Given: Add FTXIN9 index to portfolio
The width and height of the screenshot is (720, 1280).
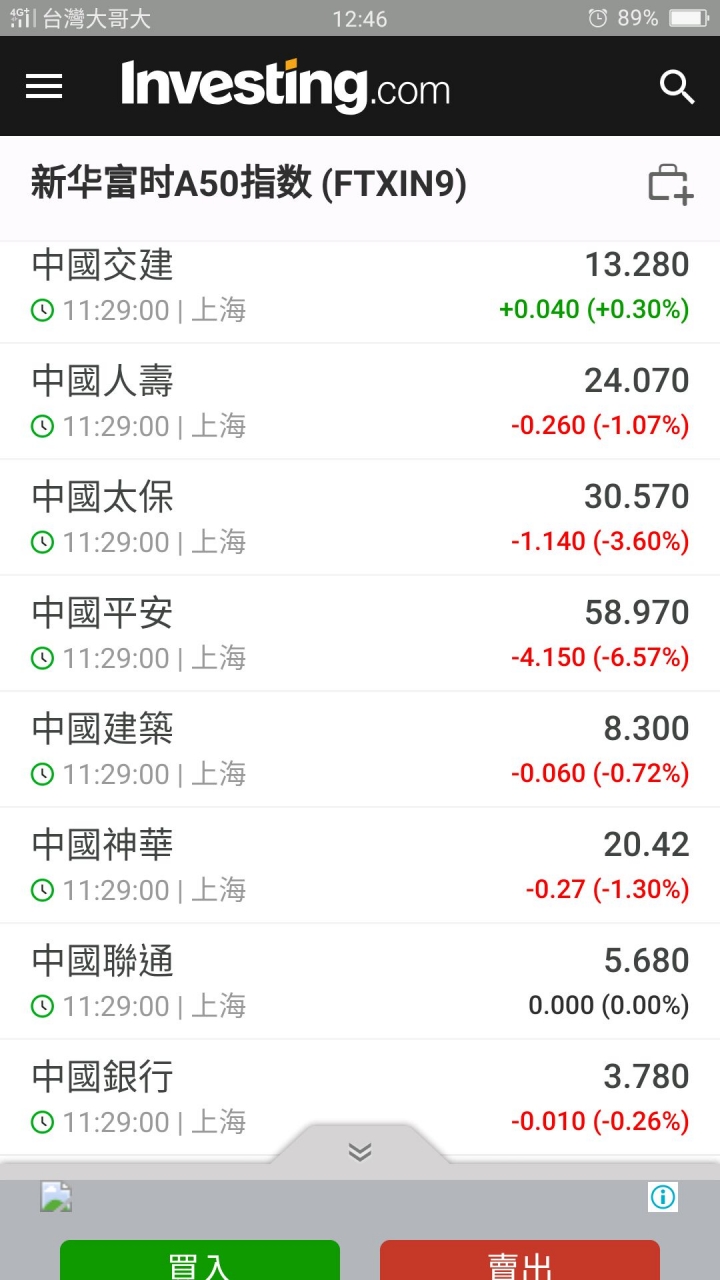Looking at the screenshot, I should pos(671,185).
